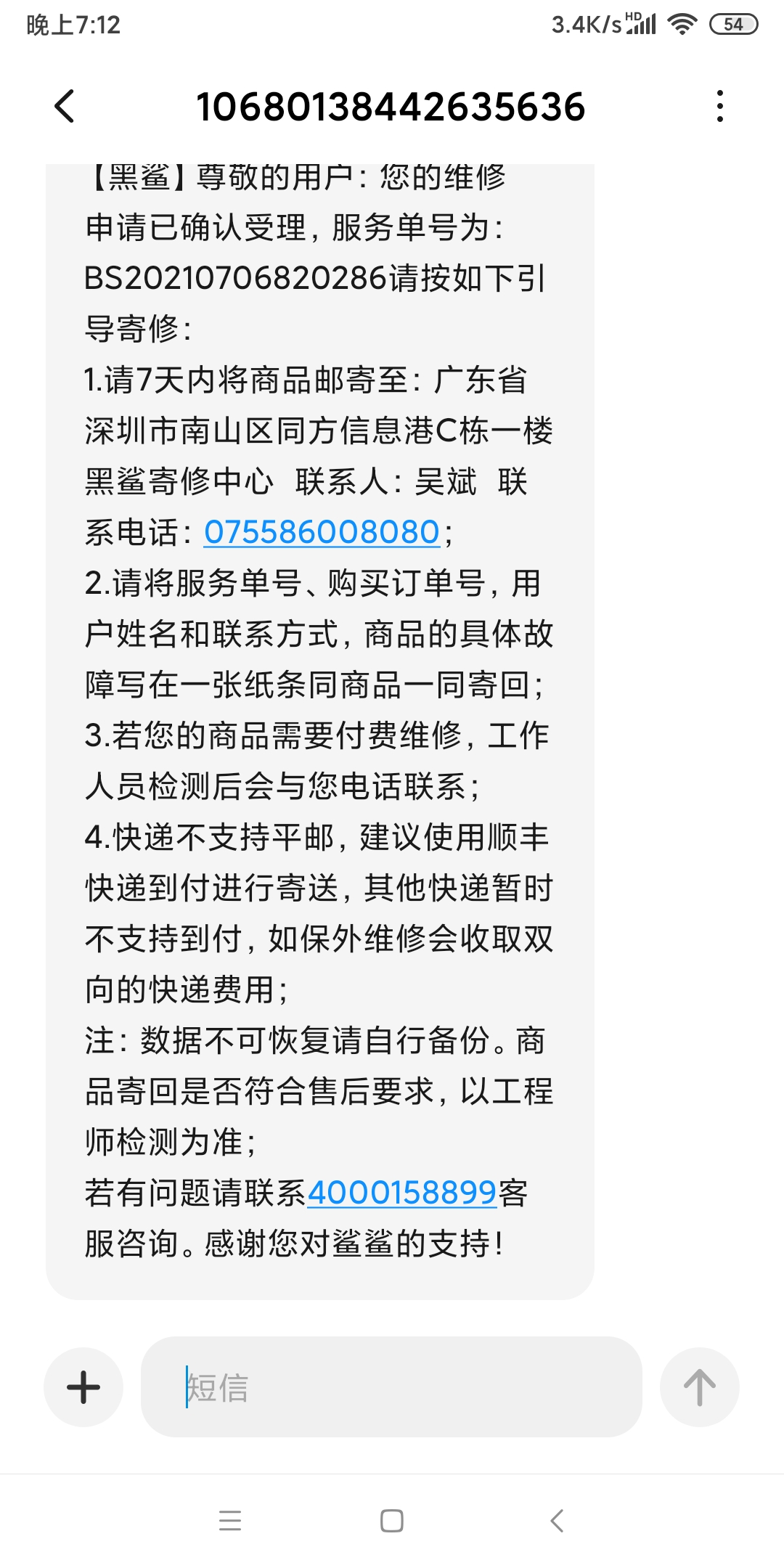The height and width of the screenshot is (1568, 784).
Task: Focus the 短信 message input field
Action: (391, 1387)
